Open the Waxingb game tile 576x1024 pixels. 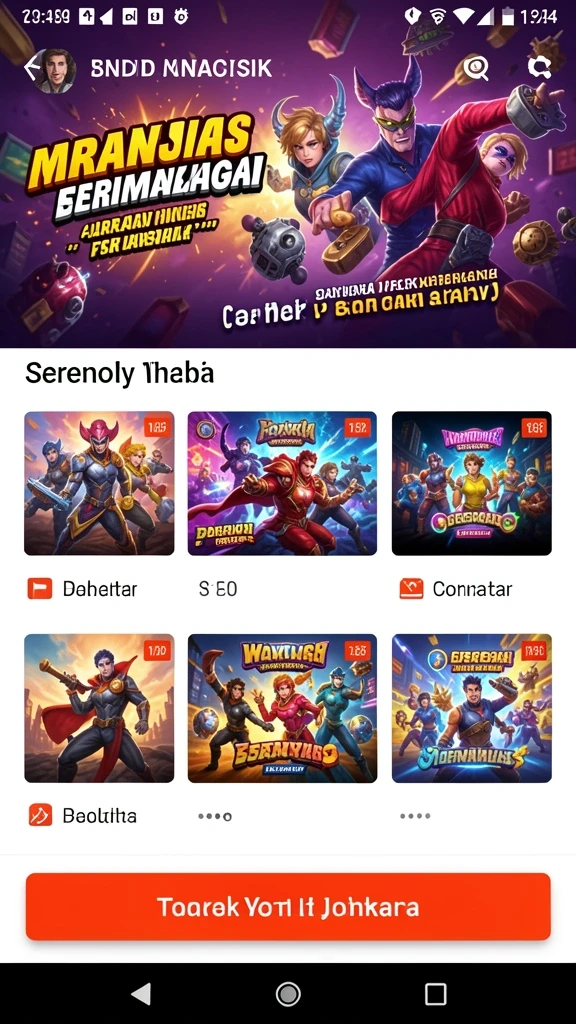[282, 708]
